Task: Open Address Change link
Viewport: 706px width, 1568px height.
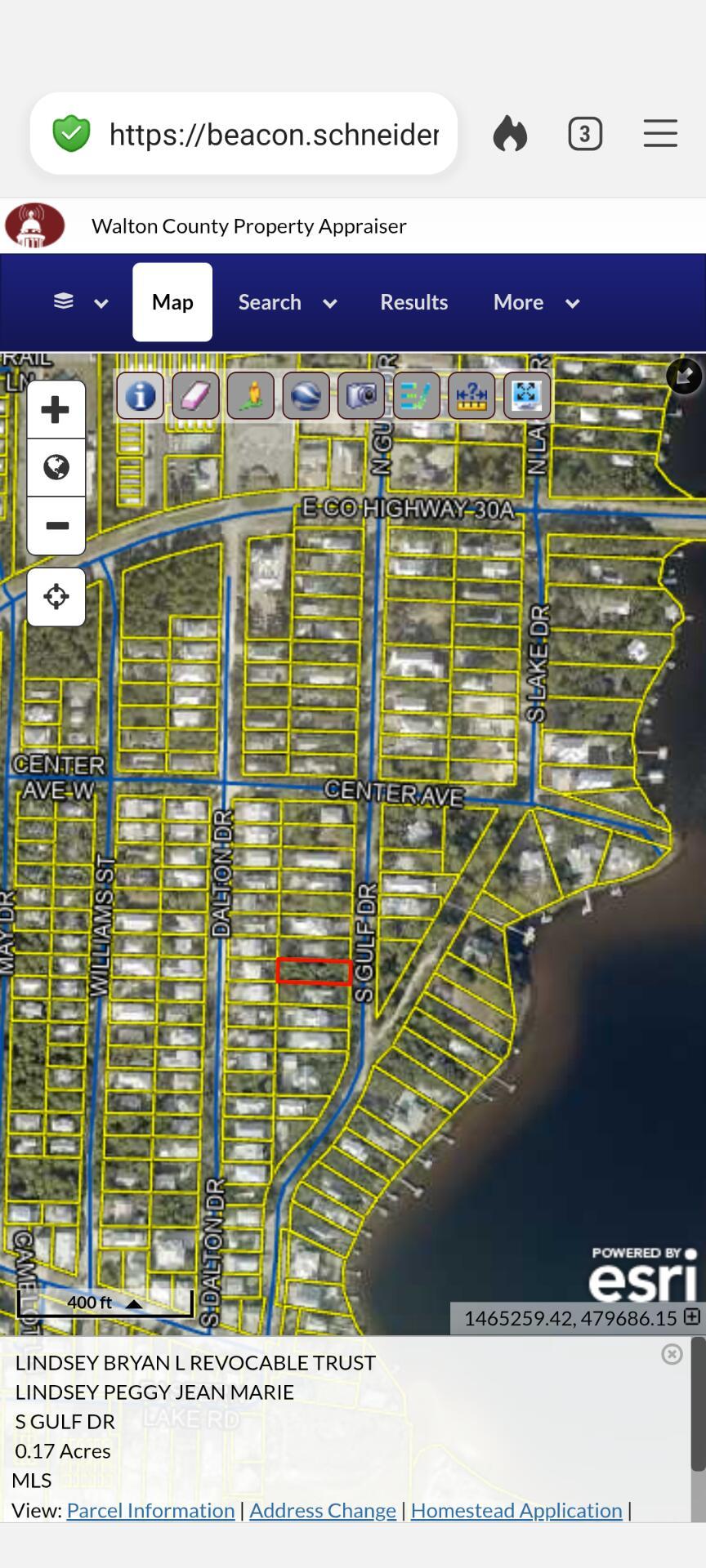Action: click(323, 1510)
